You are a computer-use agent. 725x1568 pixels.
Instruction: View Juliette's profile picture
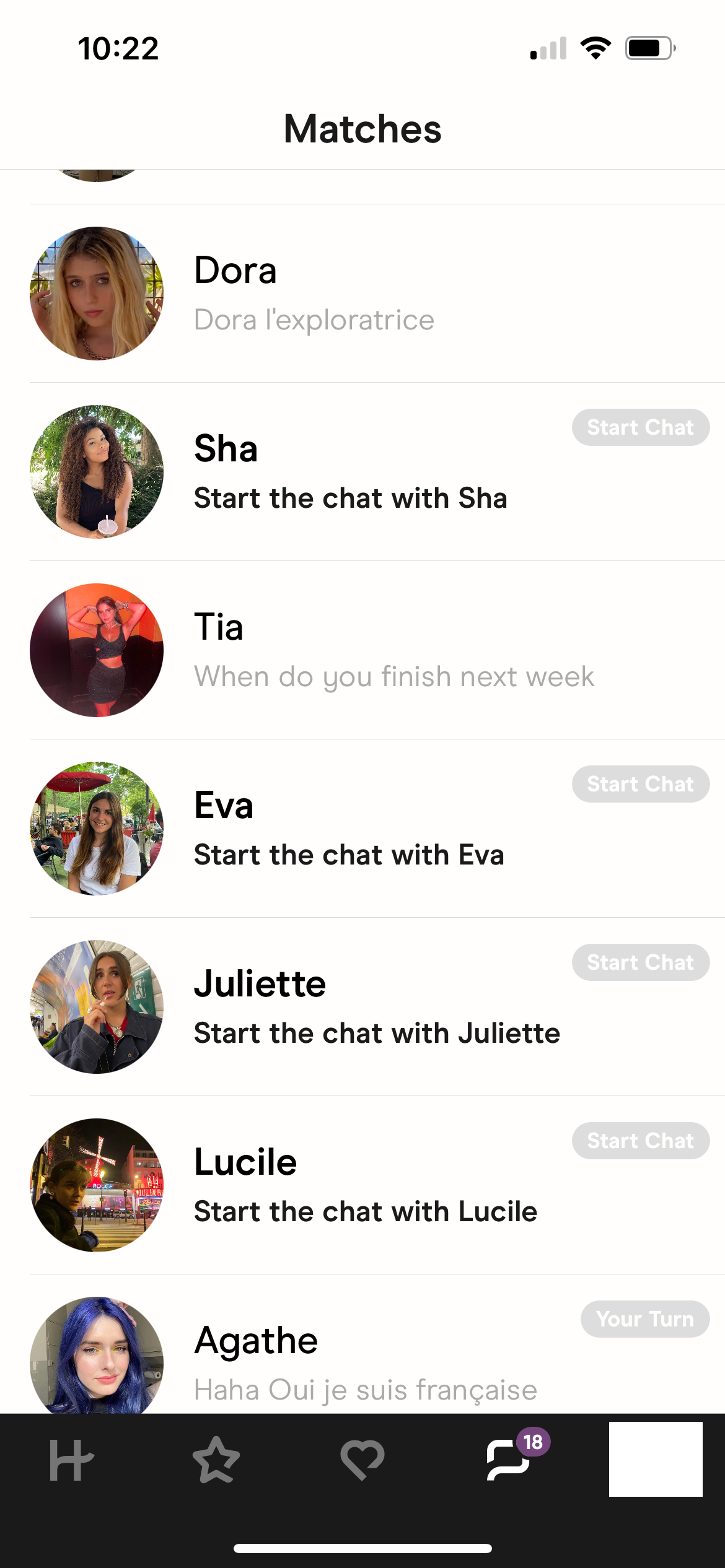click(x=97, y=1007)
